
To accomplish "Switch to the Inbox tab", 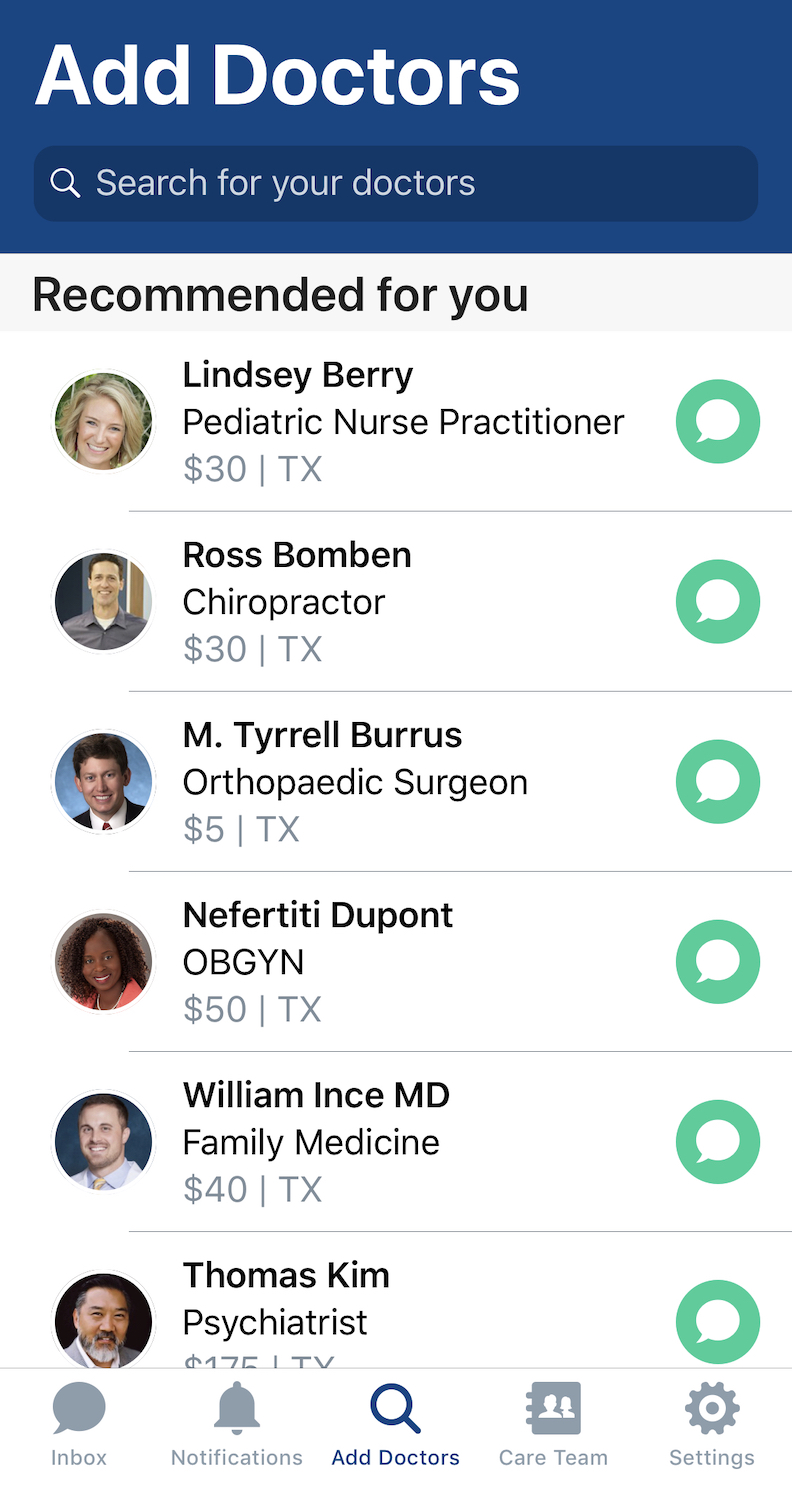I will (79, 1425).
